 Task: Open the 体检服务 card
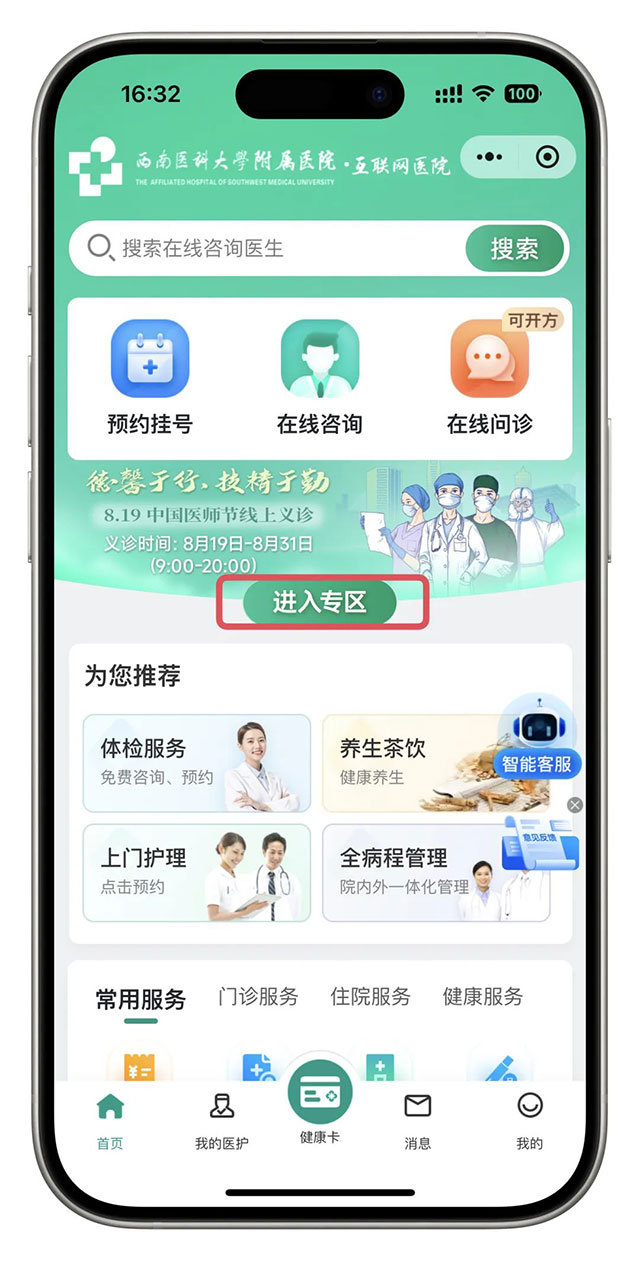click(196, 762)
